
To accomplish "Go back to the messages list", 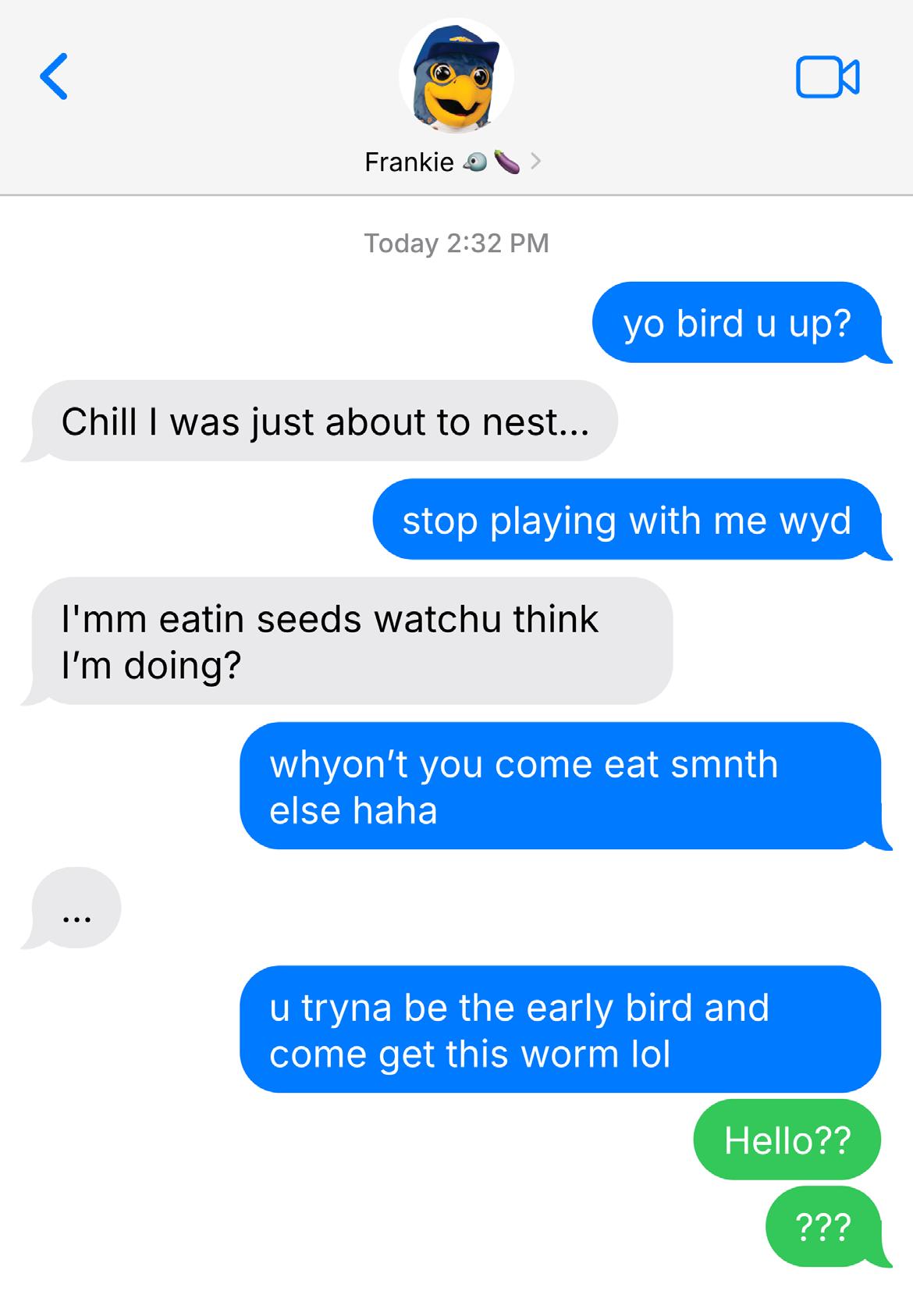I will (x=54, y=76).
